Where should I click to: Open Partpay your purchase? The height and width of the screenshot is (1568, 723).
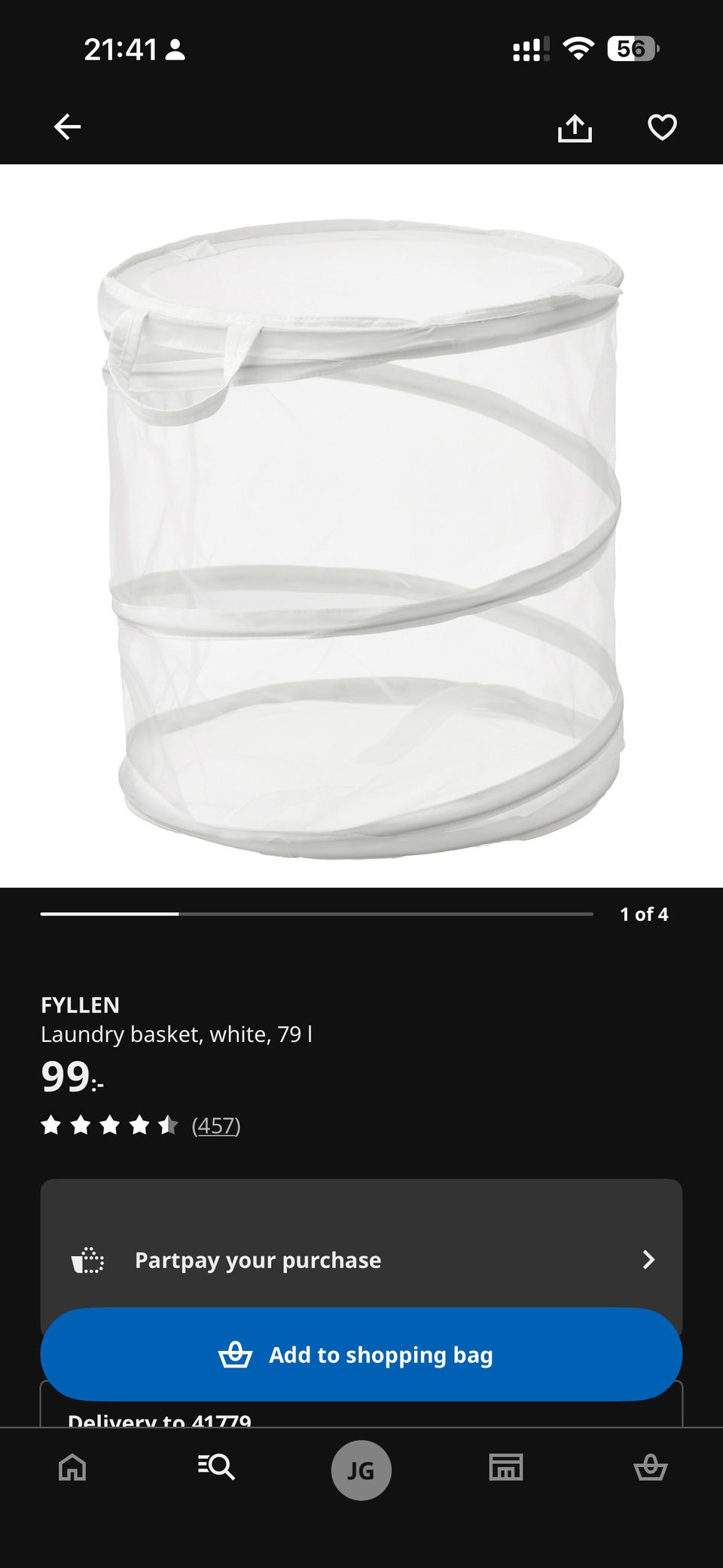tap(361, 1260)
